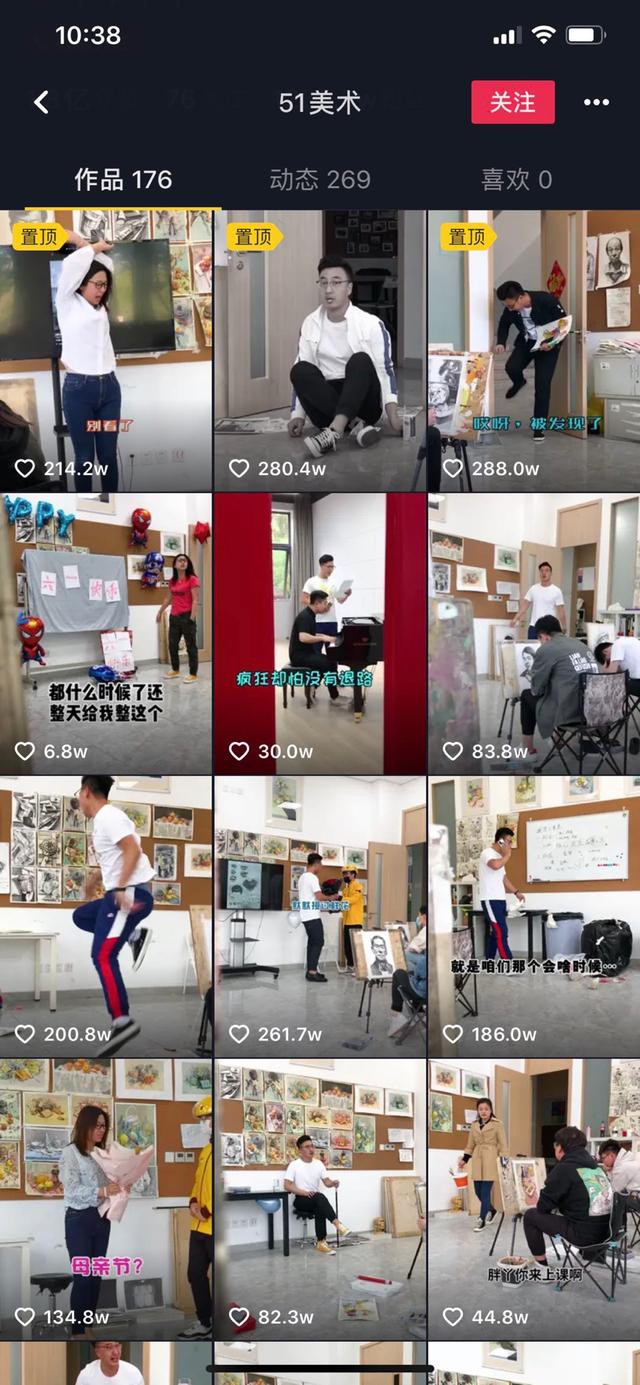Open the three-dot overflow menu
Viewport: 640px width, 1385px height.
coord(597,102)
